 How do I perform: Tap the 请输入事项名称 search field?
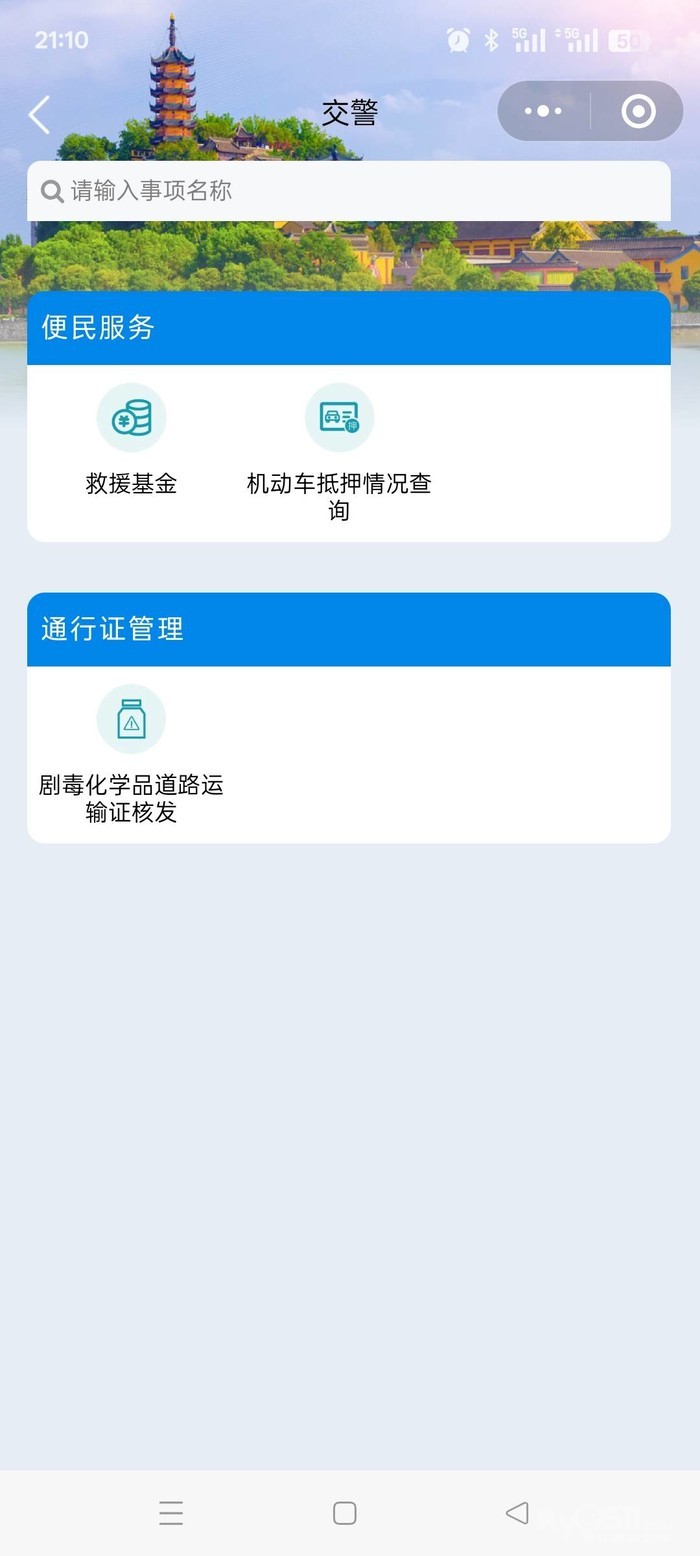click(349, 191)
